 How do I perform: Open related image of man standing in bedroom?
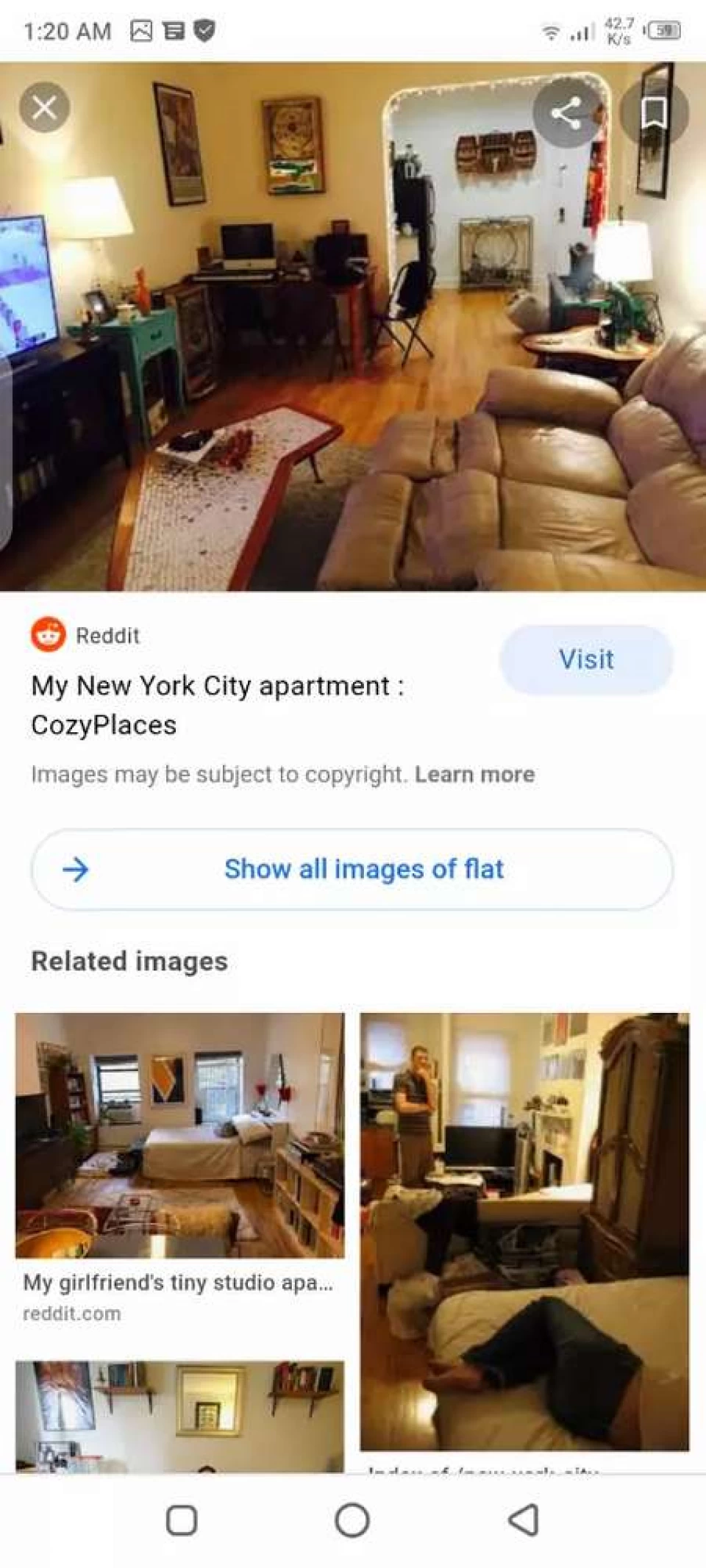click(524, 1231)
